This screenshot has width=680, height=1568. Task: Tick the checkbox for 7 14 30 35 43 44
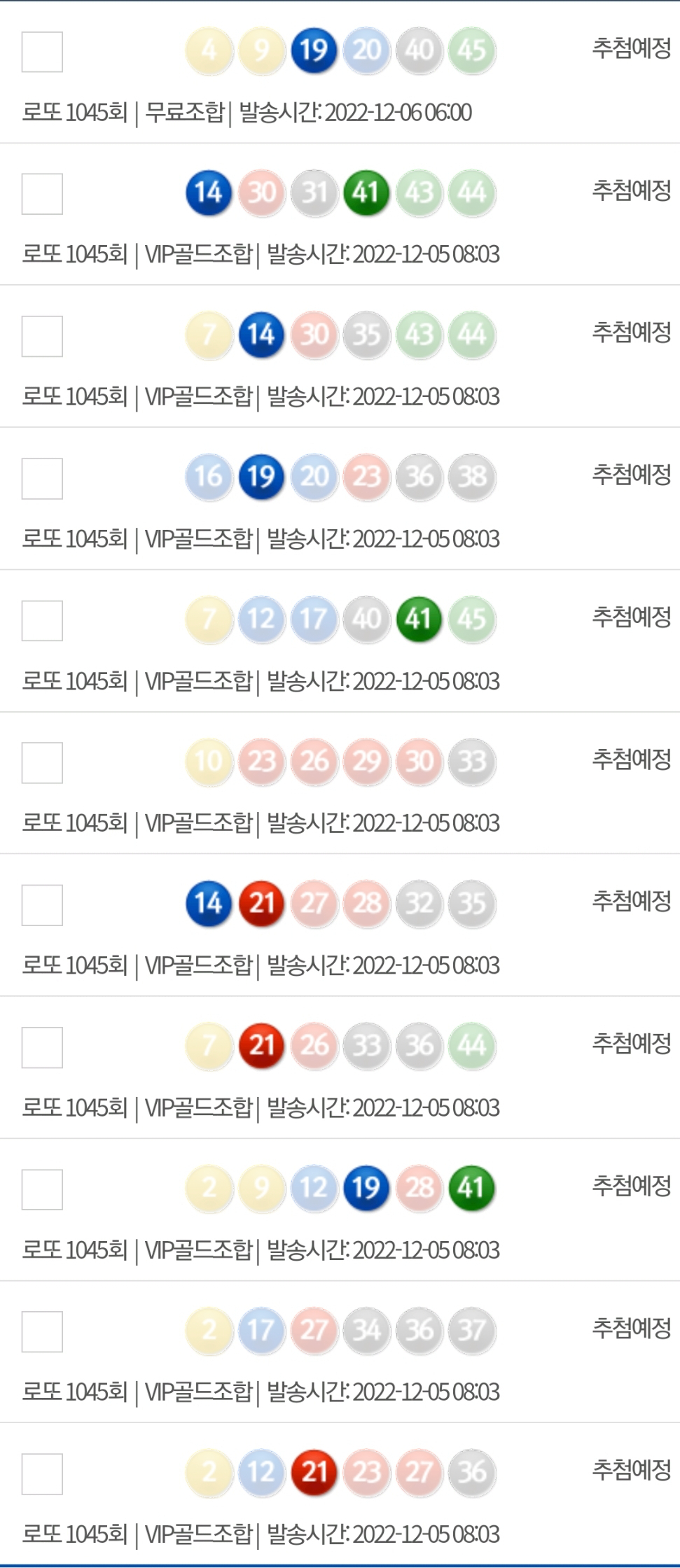42,336
